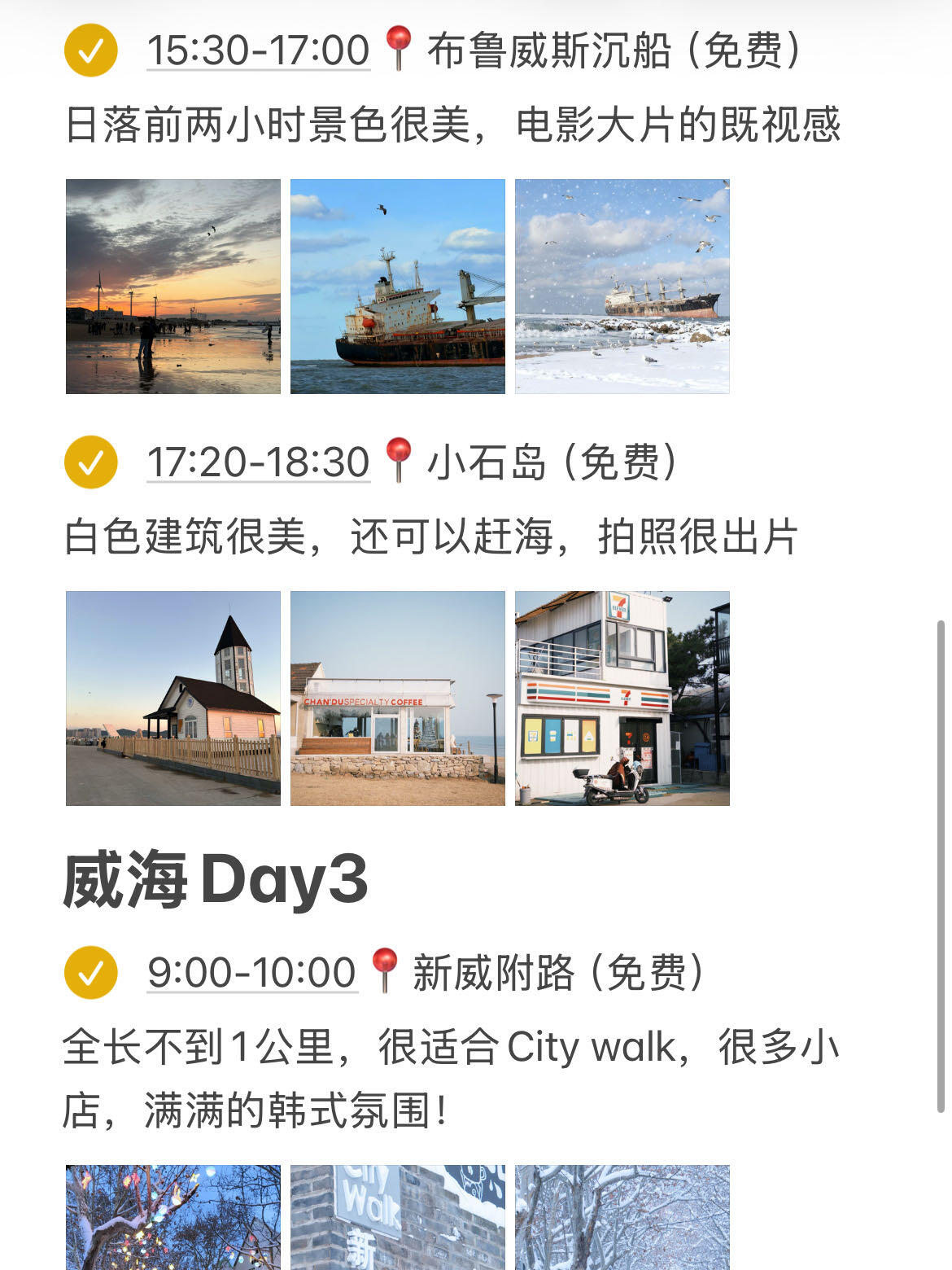View the shipwreck under blue sky photo
This screenshot has width=952, height=1270.
pos(398,287)
